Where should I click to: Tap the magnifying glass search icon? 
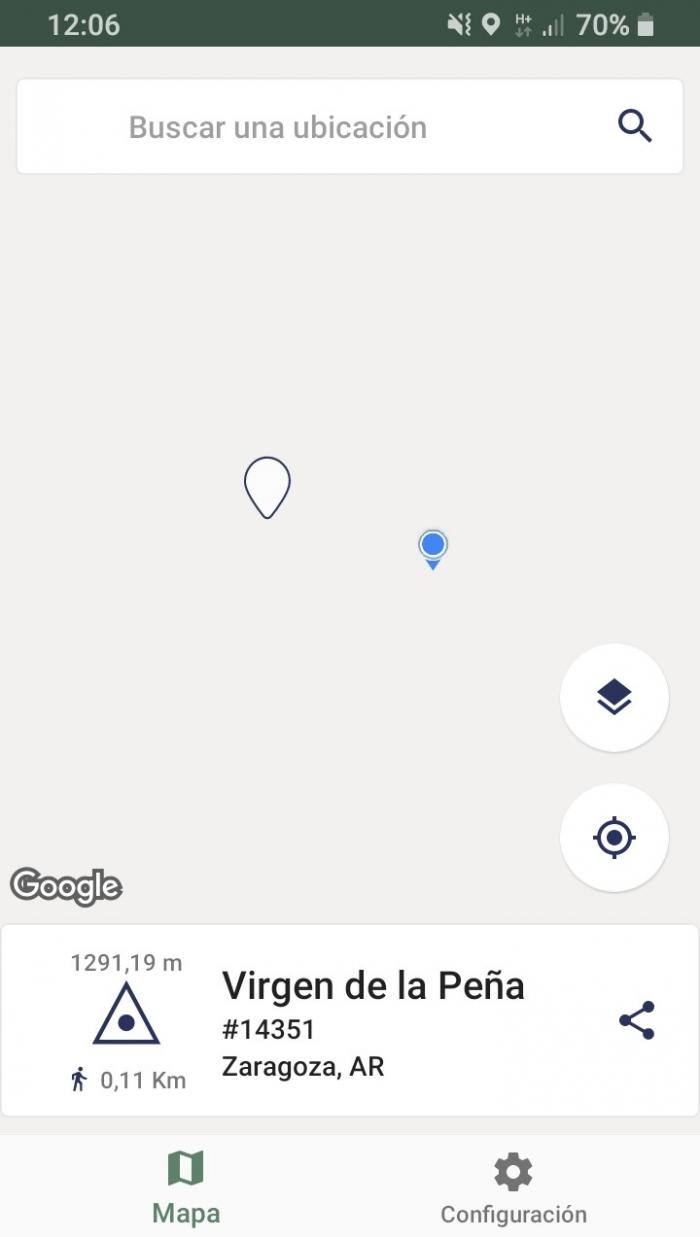[635, 127]
